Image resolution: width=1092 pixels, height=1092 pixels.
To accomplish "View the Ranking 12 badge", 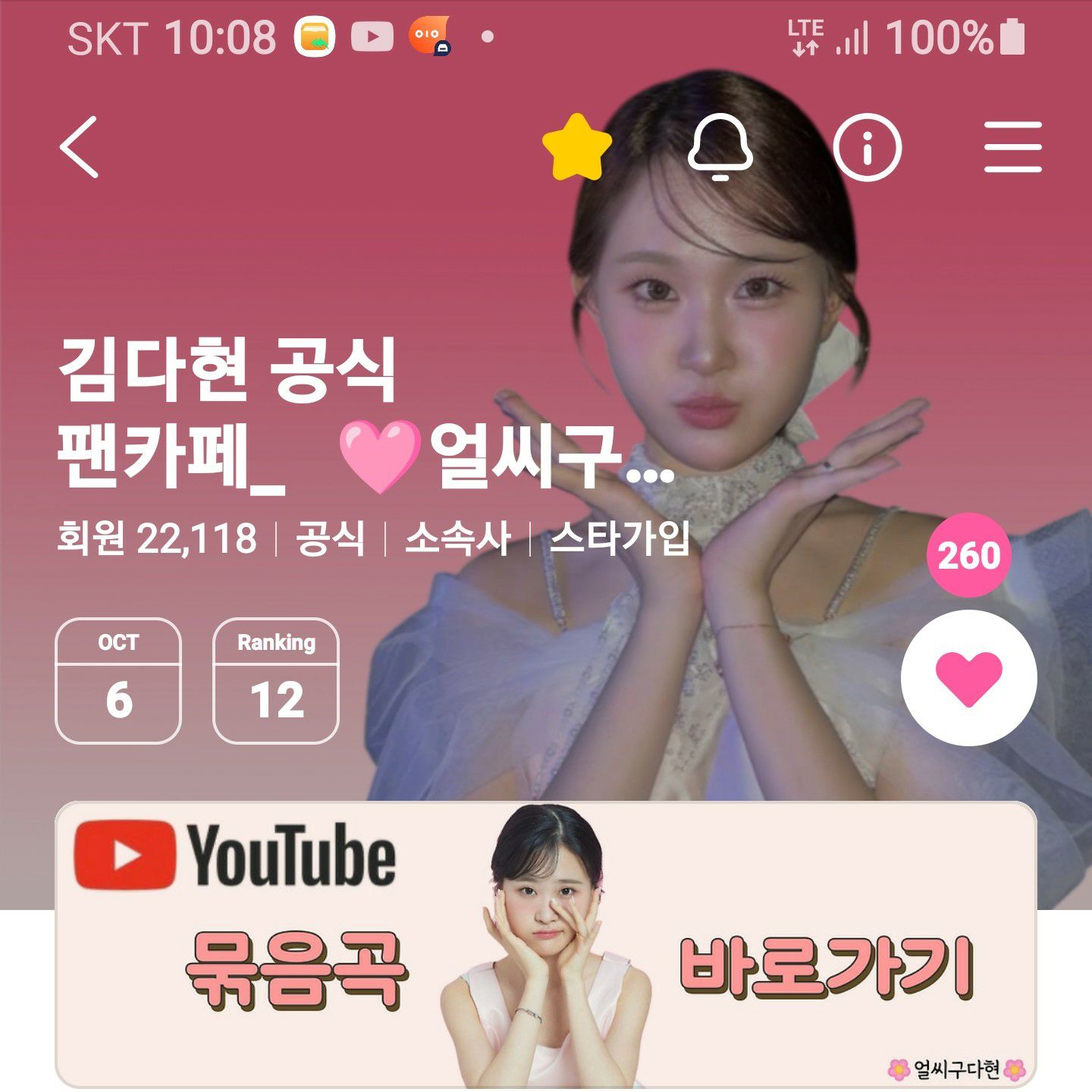I will (276, 680).
